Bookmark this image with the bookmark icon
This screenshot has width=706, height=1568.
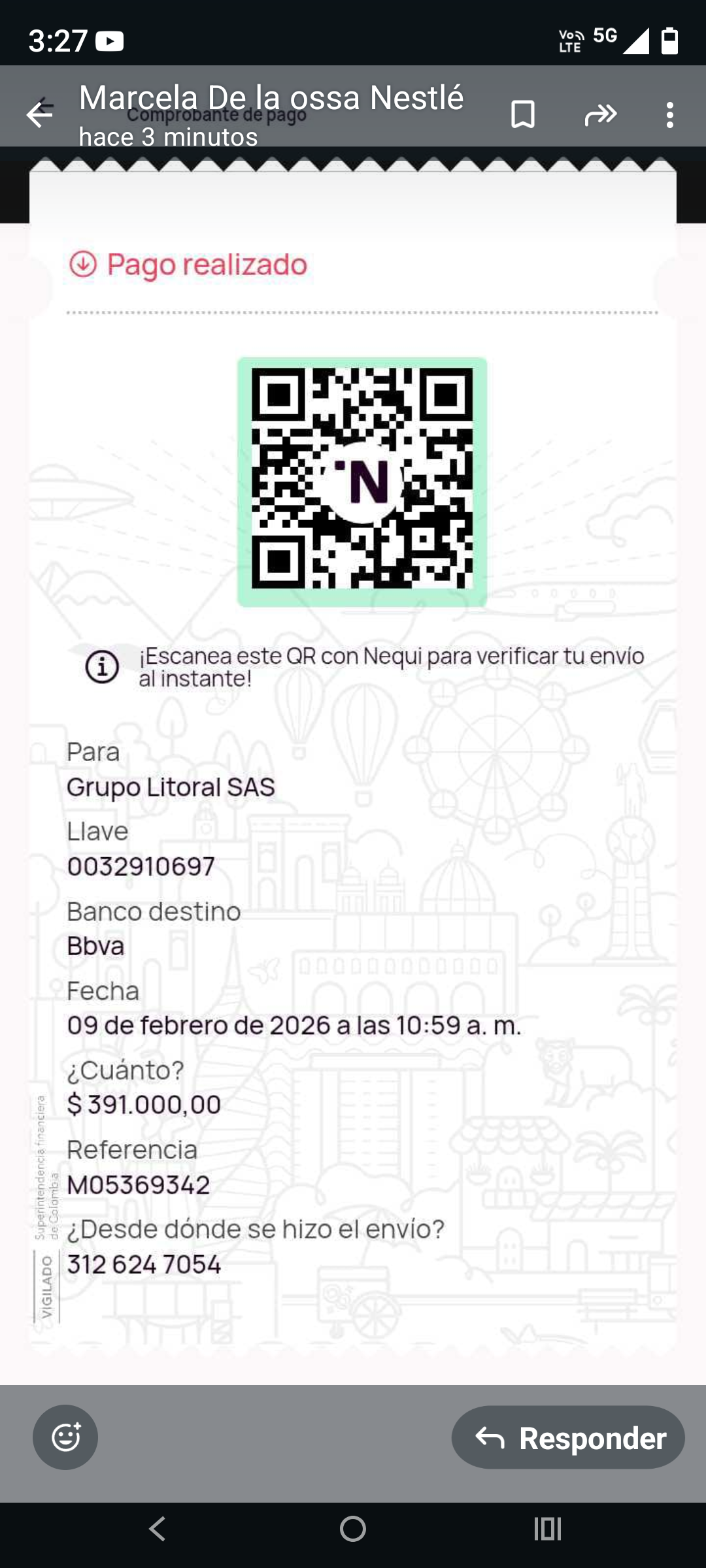coord(522,115)
